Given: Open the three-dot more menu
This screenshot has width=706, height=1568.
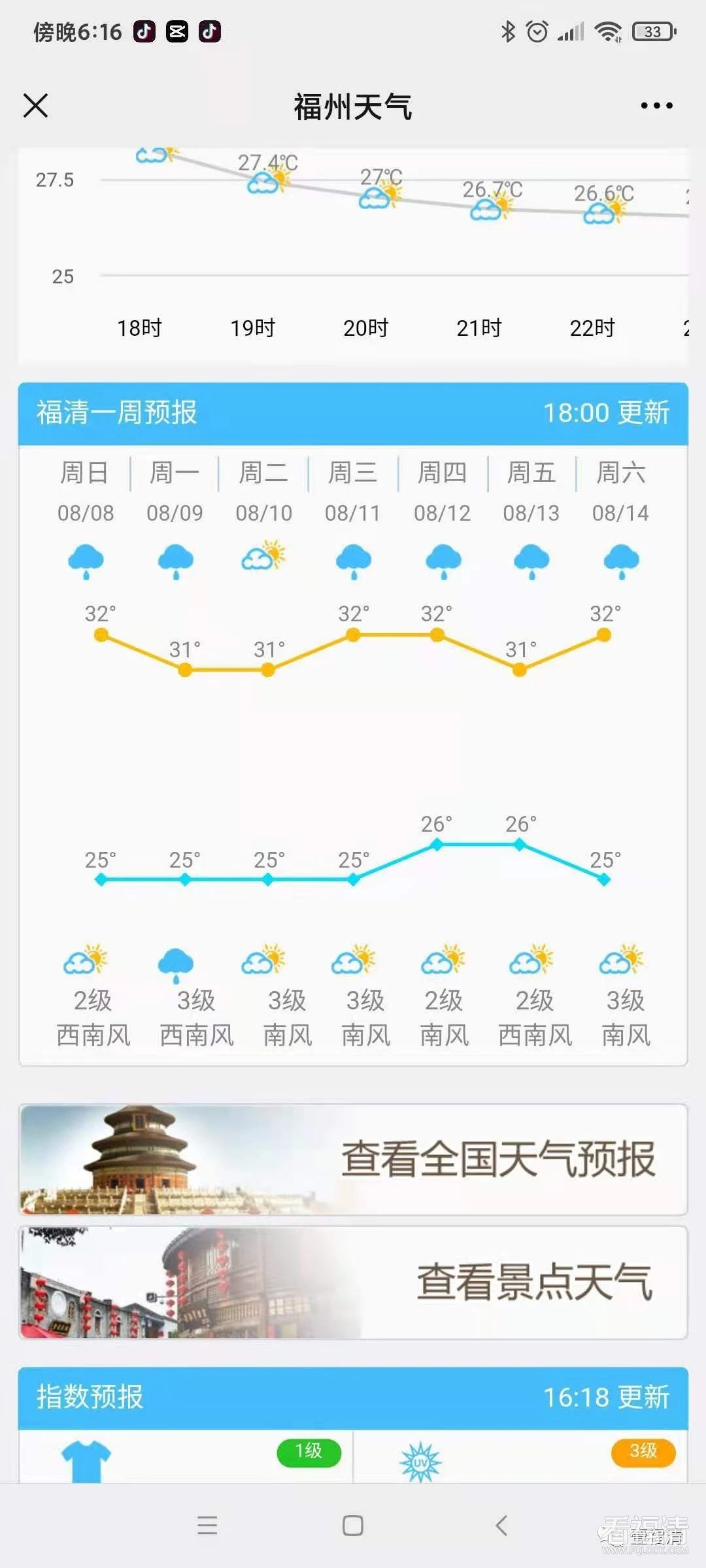Looking at the screenshot, I should click(656, 105).
